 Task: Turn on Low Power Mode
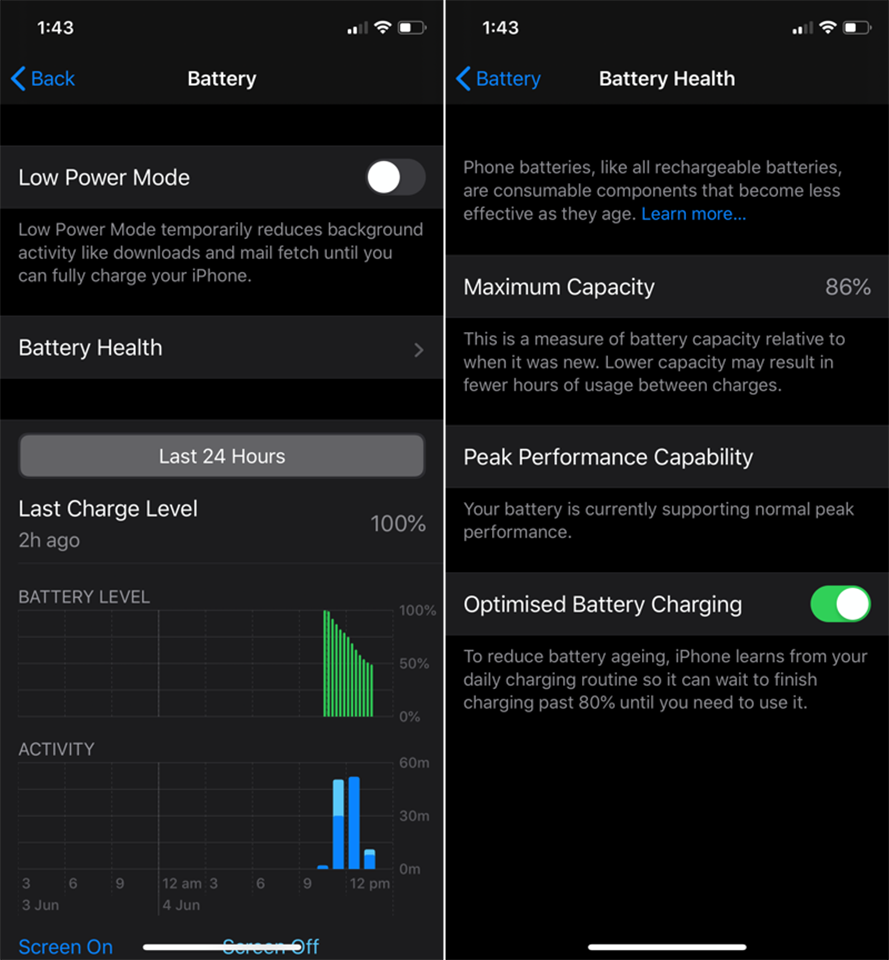coord(396,178)
